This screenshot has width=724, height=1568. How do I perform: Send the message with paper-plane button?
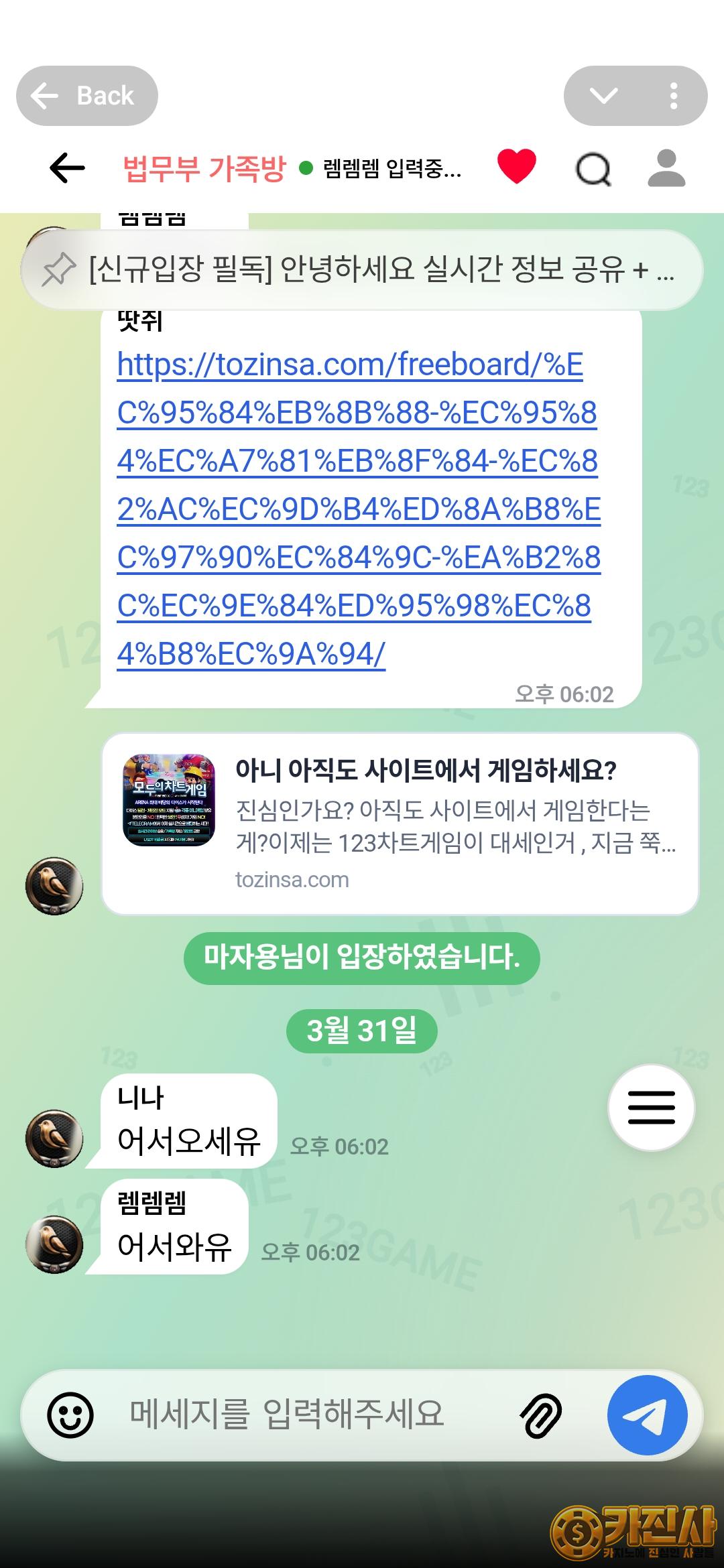click(x=647, y=1415)
